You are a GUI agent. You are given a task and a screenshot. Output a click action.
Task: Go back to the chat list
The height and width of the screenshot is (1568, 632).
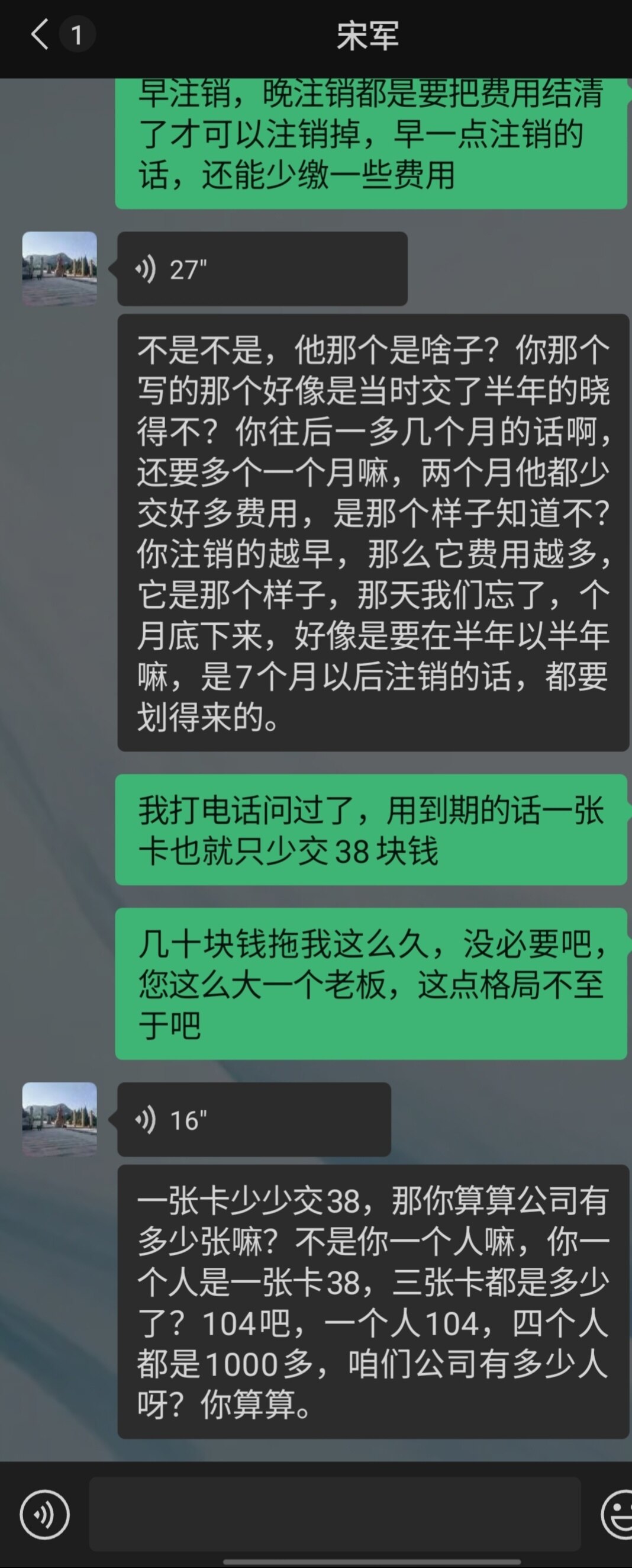(40, 34)
